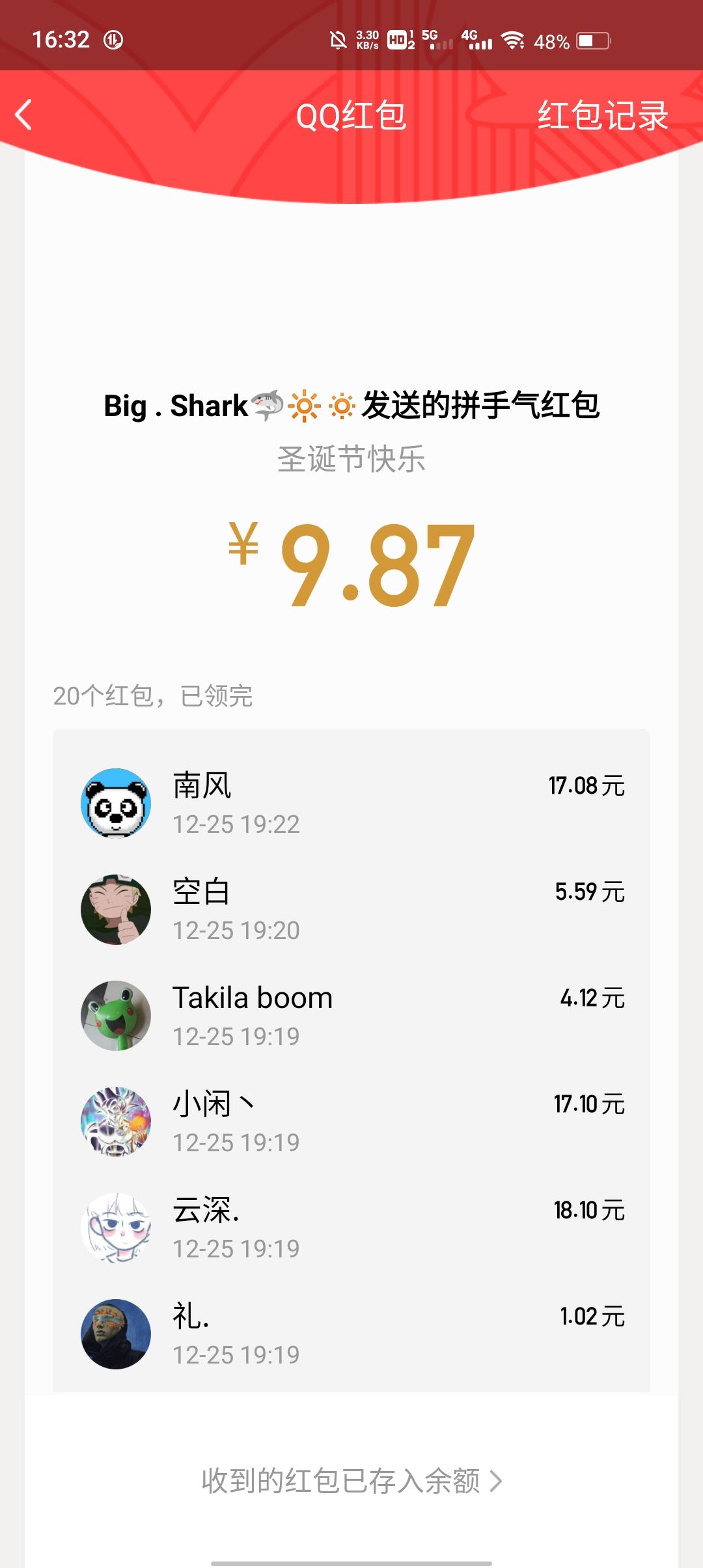Screen dimensions: 703x1568
Task: Select 礼.'s avatar
Action: point(116,1334)
